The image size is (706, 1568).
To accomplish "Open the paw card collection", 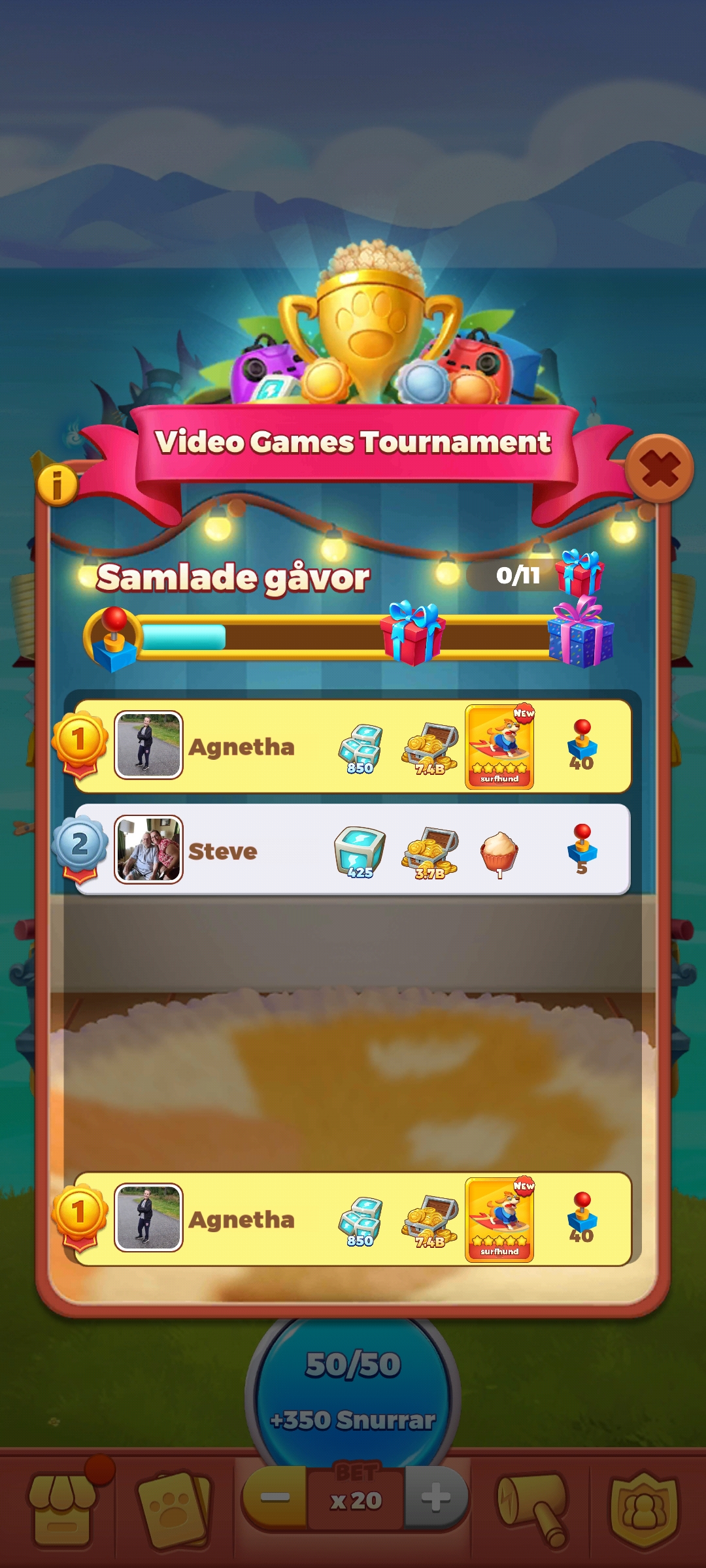I will 175,1510.
